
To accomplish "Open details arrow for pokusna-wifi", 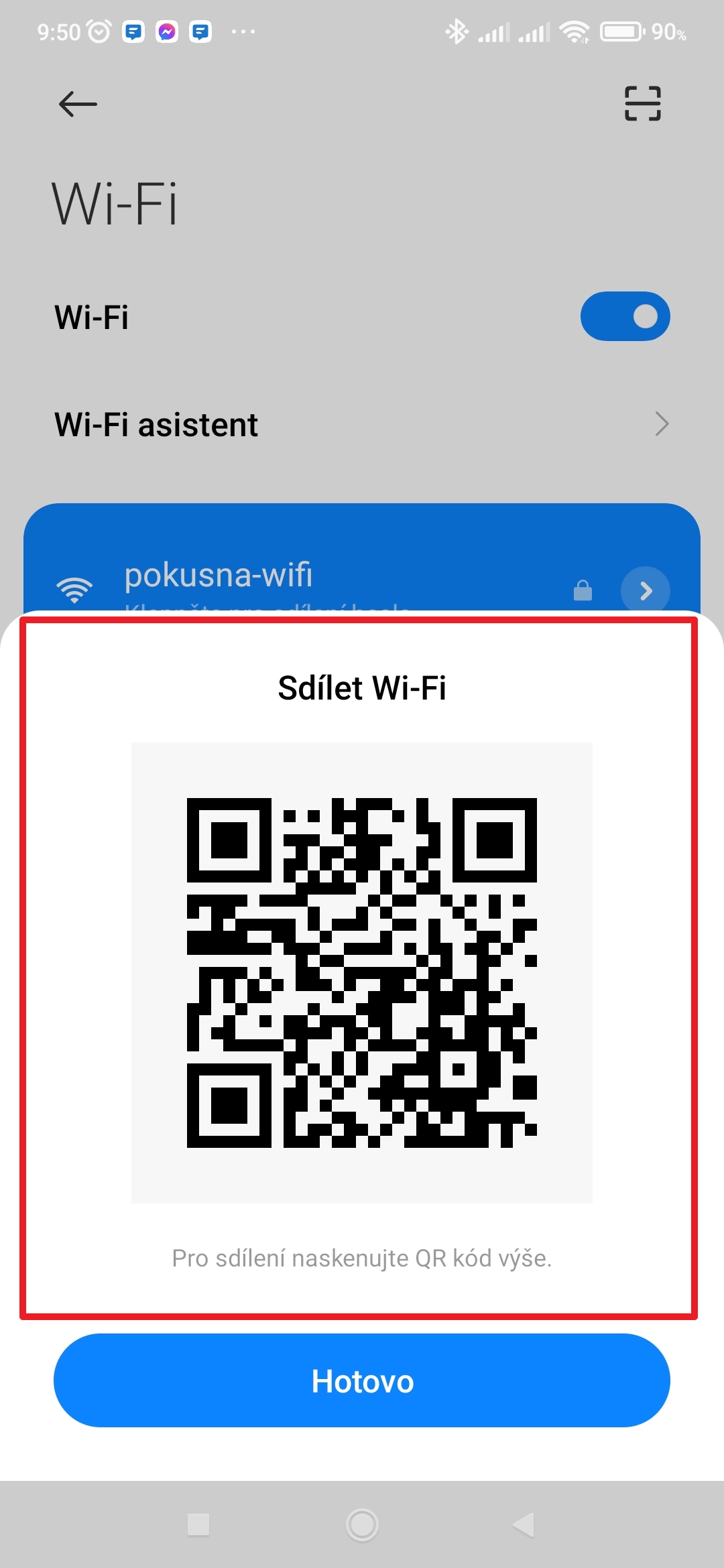I will click(x=645, y=590).
